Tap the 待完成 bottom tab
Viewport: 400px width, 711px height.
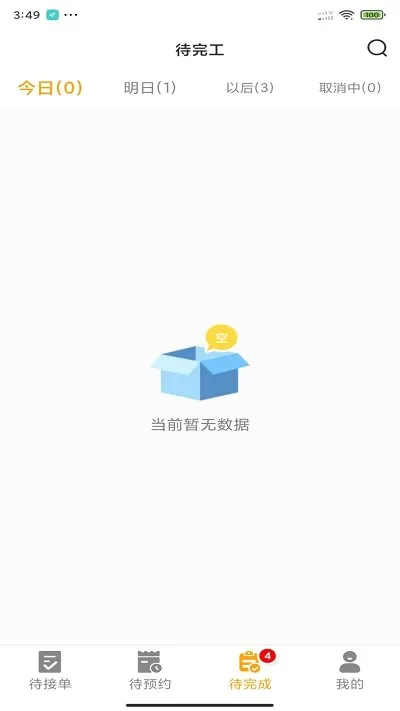coord(250,670)
